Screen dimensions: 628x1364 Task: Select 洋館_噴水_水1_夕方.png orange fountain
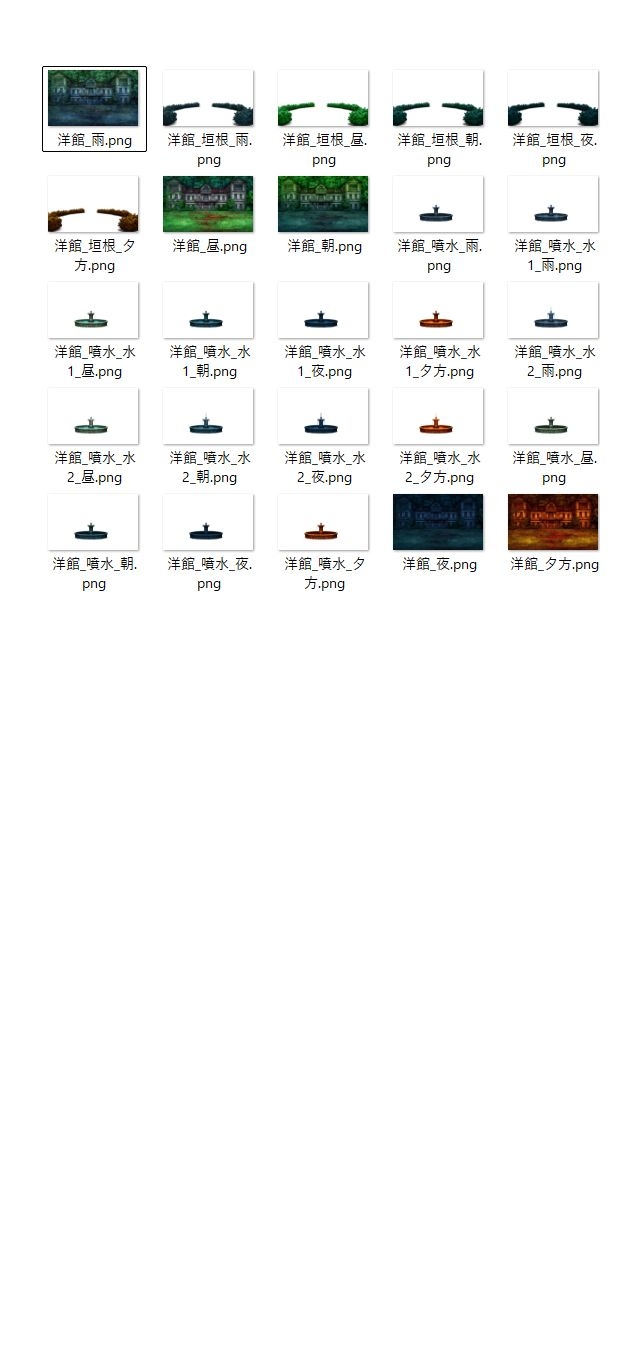[x=438, y=330]
